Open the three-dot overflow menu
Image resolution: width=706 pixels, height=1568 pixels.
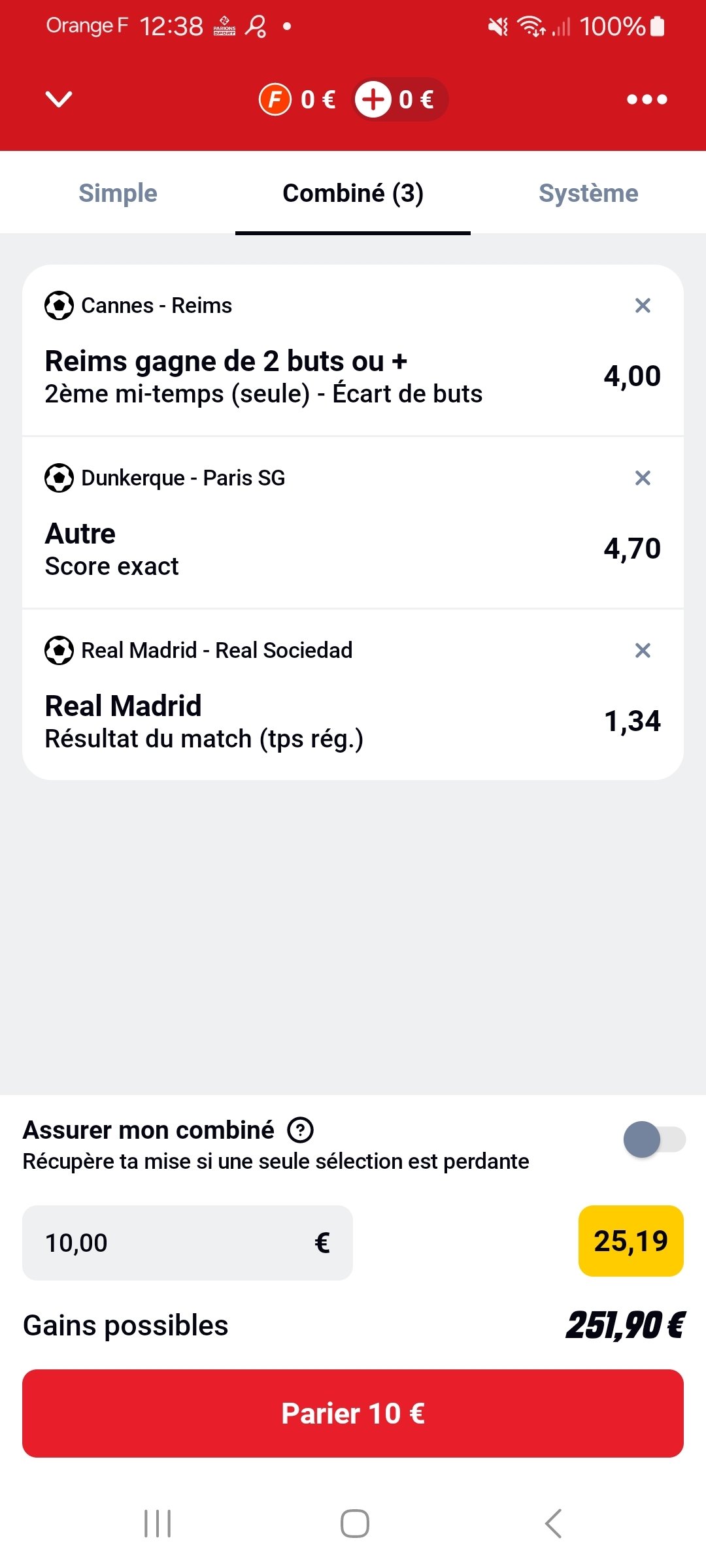coord(647,99)
